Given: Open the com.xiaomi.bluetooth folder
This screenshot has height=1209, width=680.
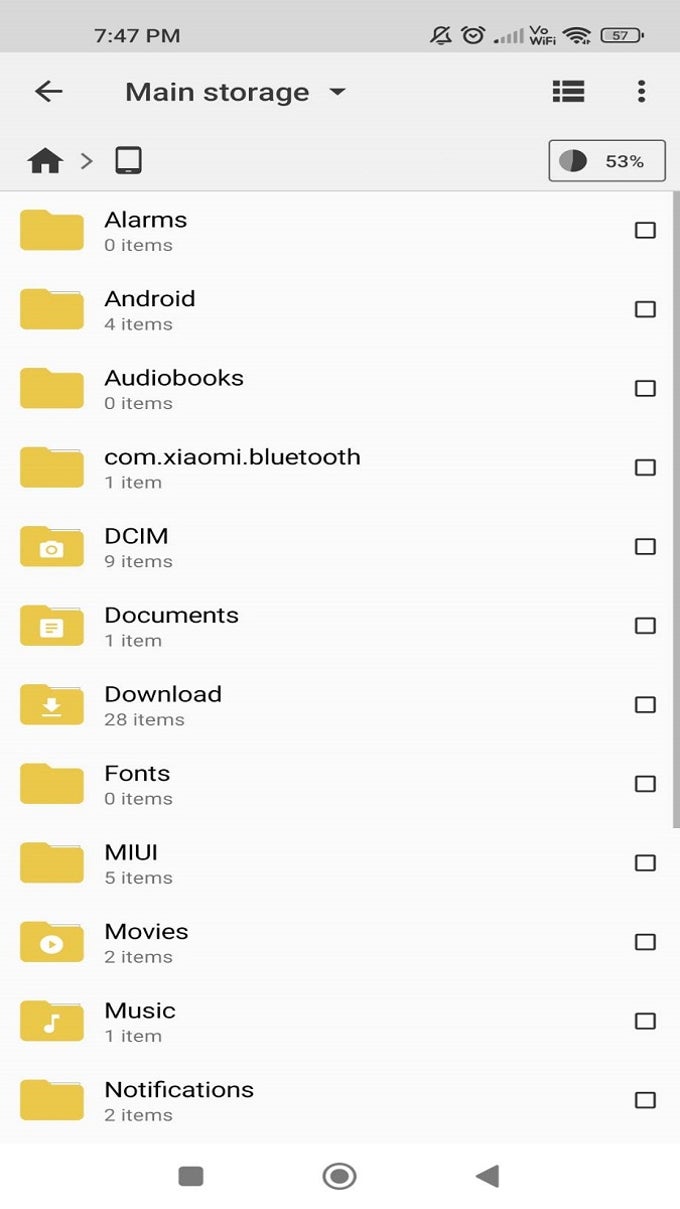Looking at the screenshot, I should click(232, 468).
